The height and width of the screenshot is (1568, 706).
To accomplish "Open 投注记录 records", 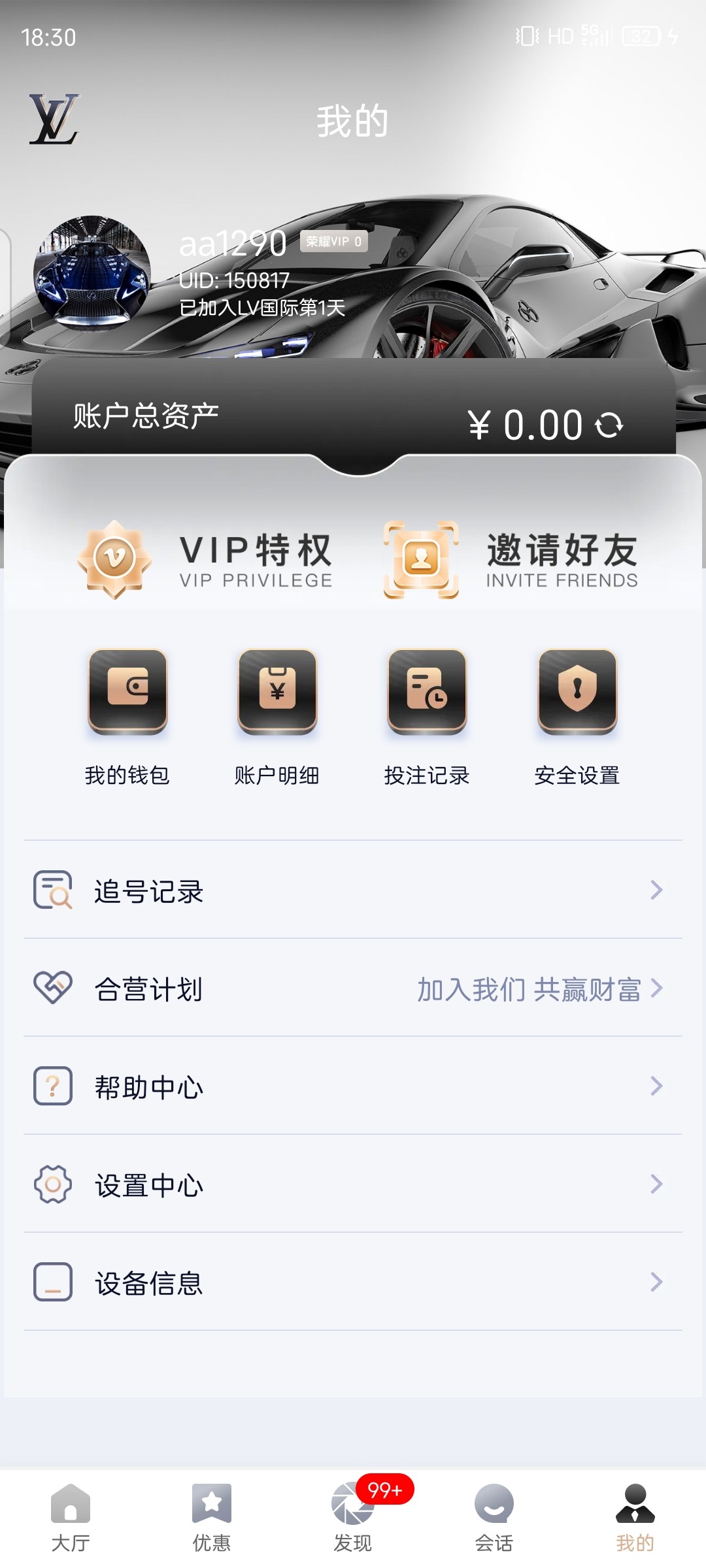I will point(427,717).
